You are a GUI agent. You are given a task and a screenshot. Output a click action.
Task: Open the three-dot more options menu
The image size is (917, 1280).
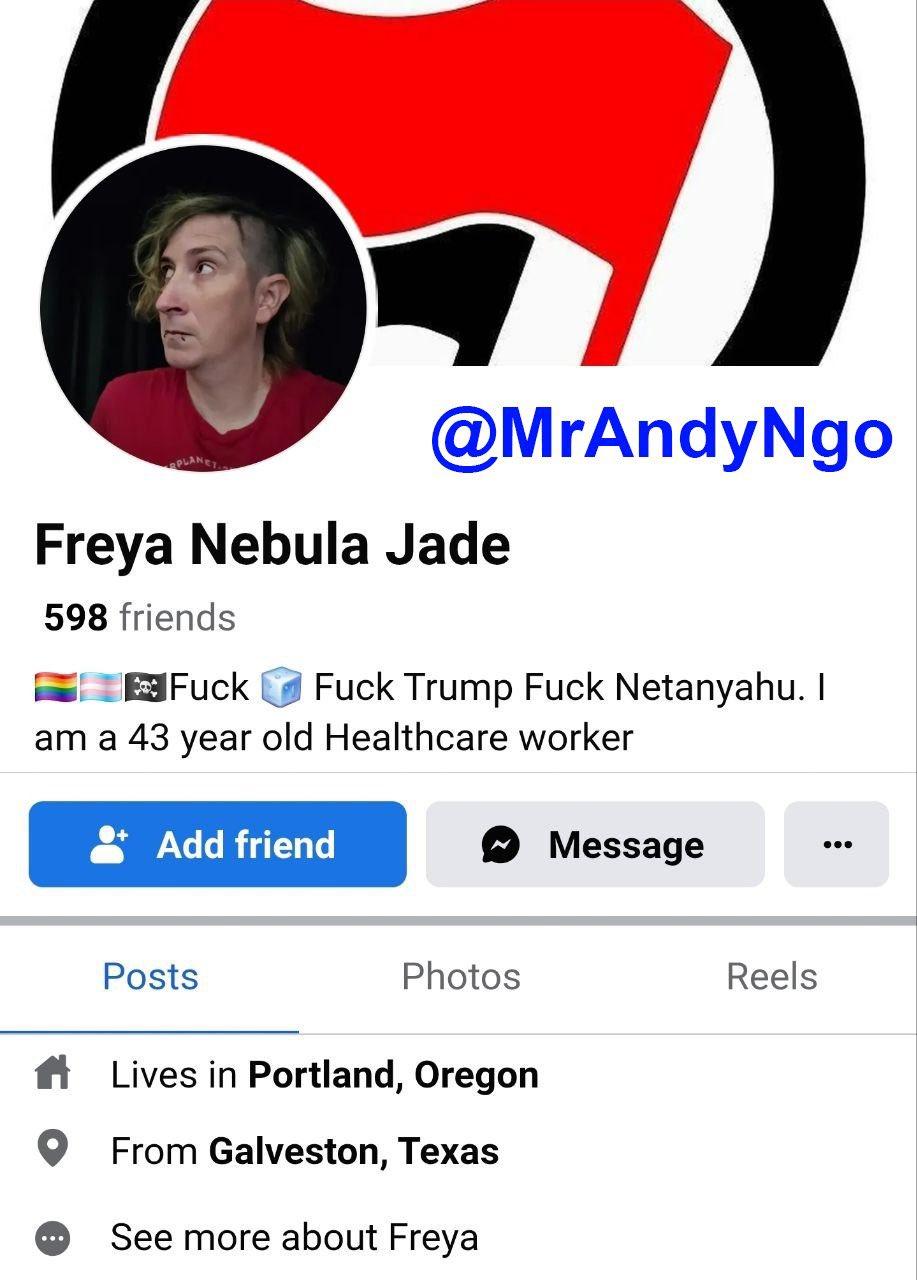click(x=836, y=844)
